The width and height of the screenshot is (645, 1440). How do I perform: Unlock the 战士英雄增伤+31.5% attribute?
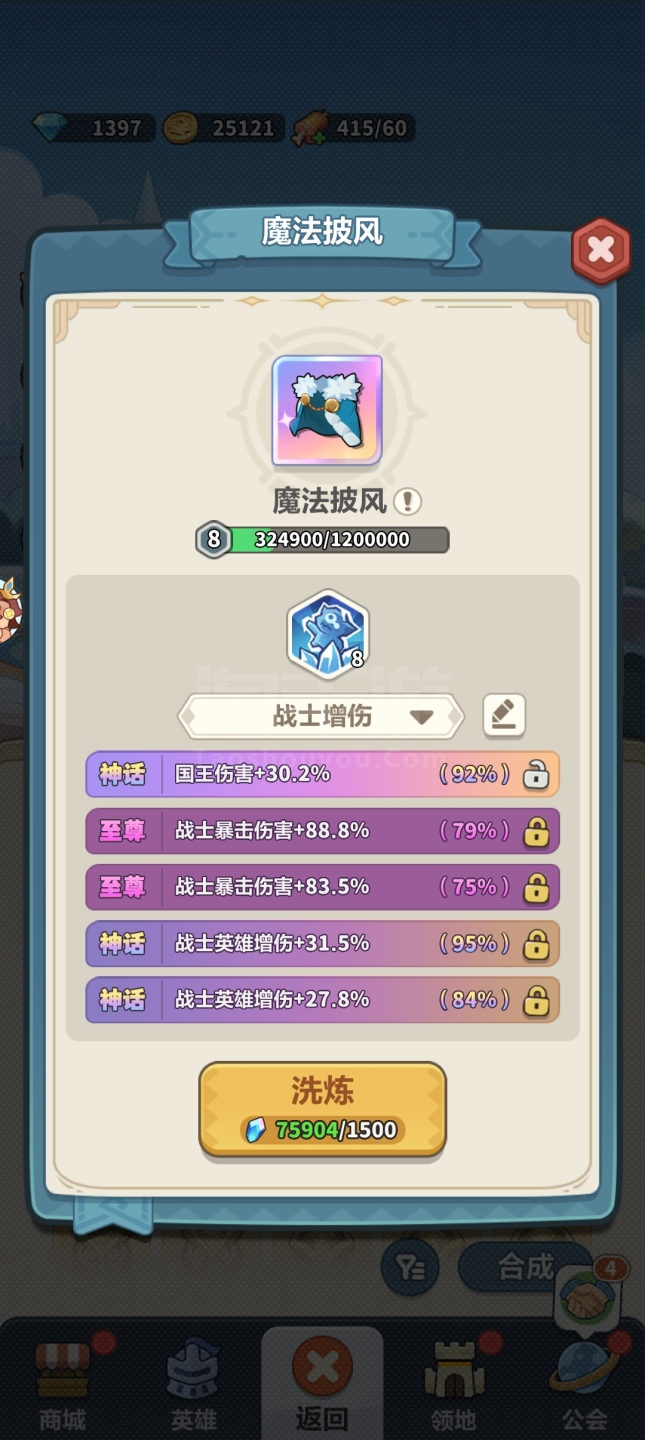pos(537,943)
